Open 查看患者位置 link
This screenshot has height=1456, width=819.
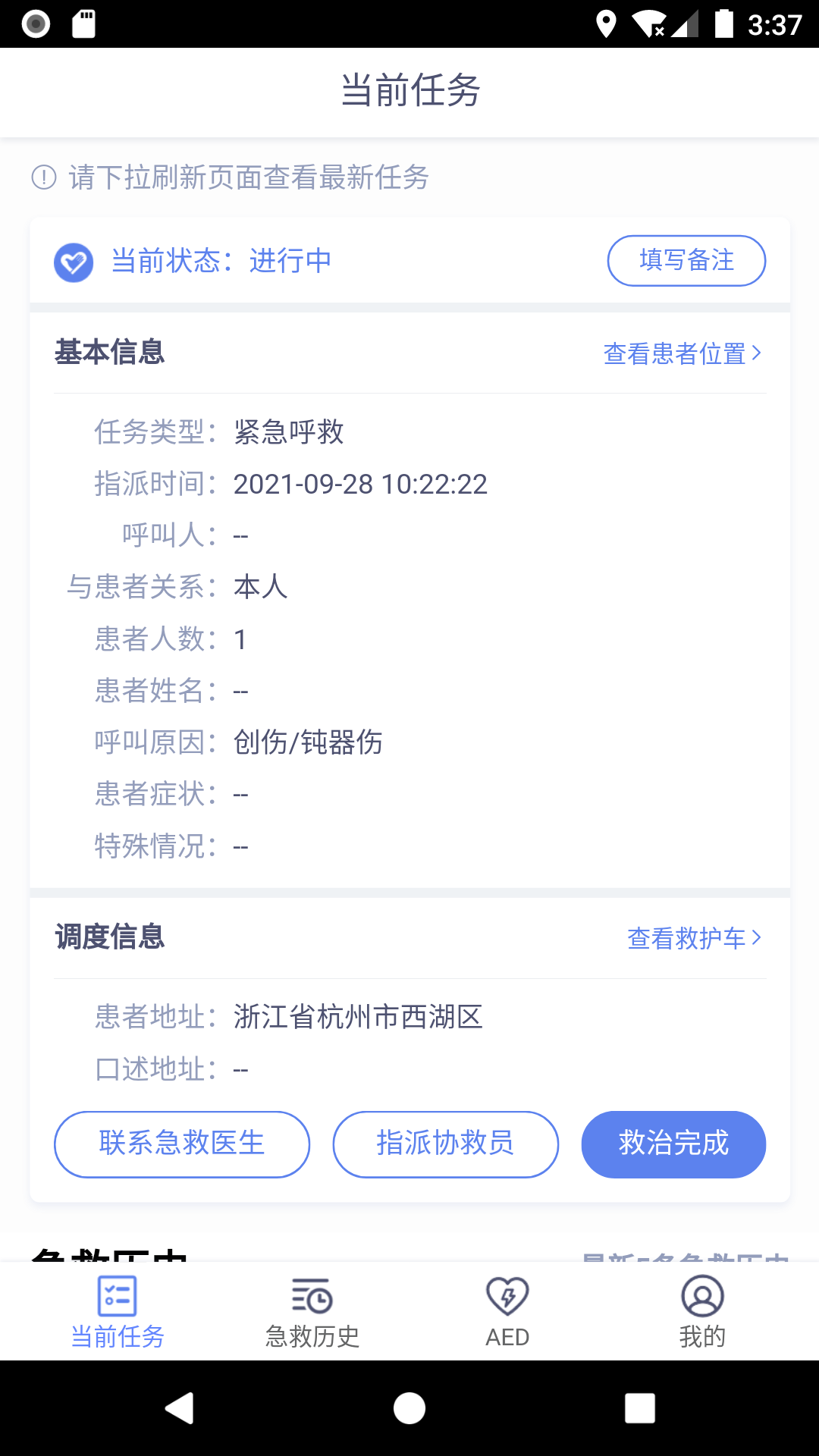click(x=682, y=353)
